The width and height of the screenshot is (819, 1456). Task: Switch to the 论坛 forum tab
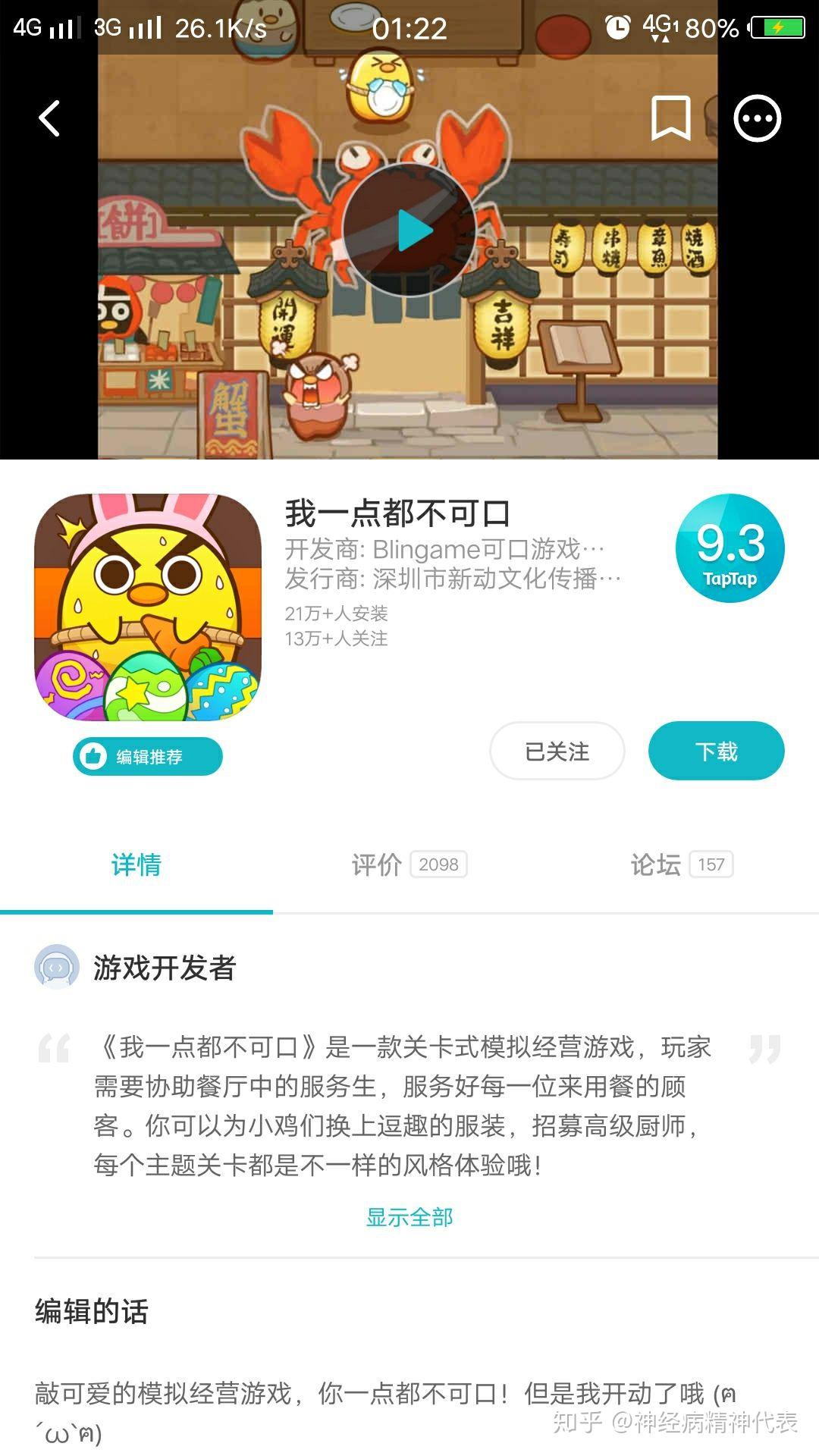click(x=681, y=864)
